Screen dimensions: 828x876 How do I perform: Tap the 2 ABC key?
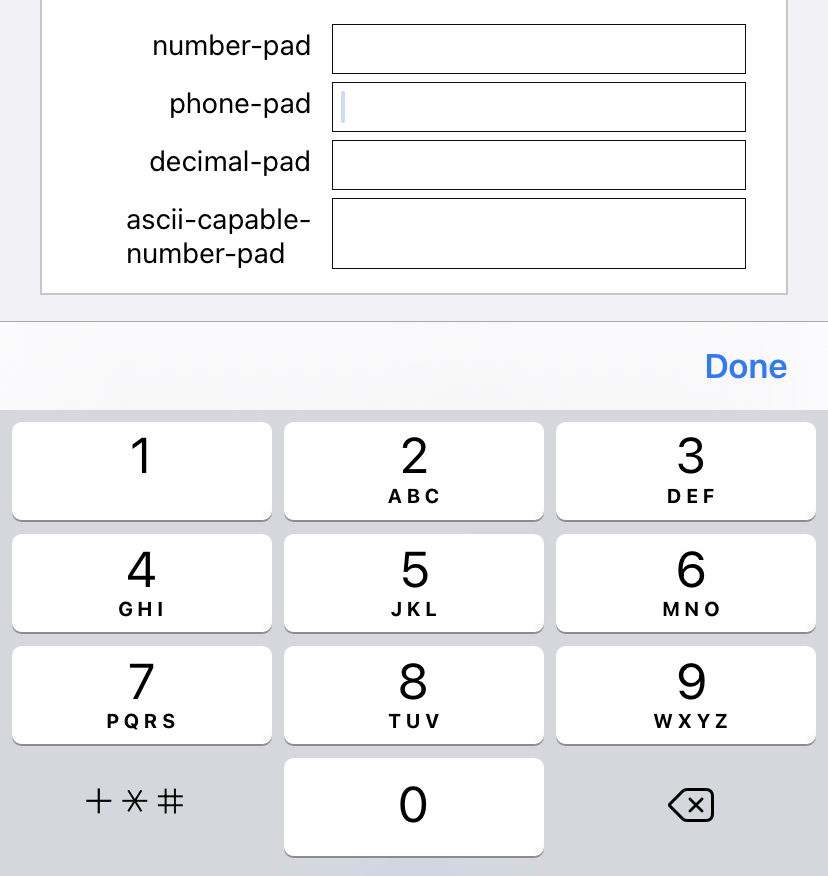coord(414,470)
